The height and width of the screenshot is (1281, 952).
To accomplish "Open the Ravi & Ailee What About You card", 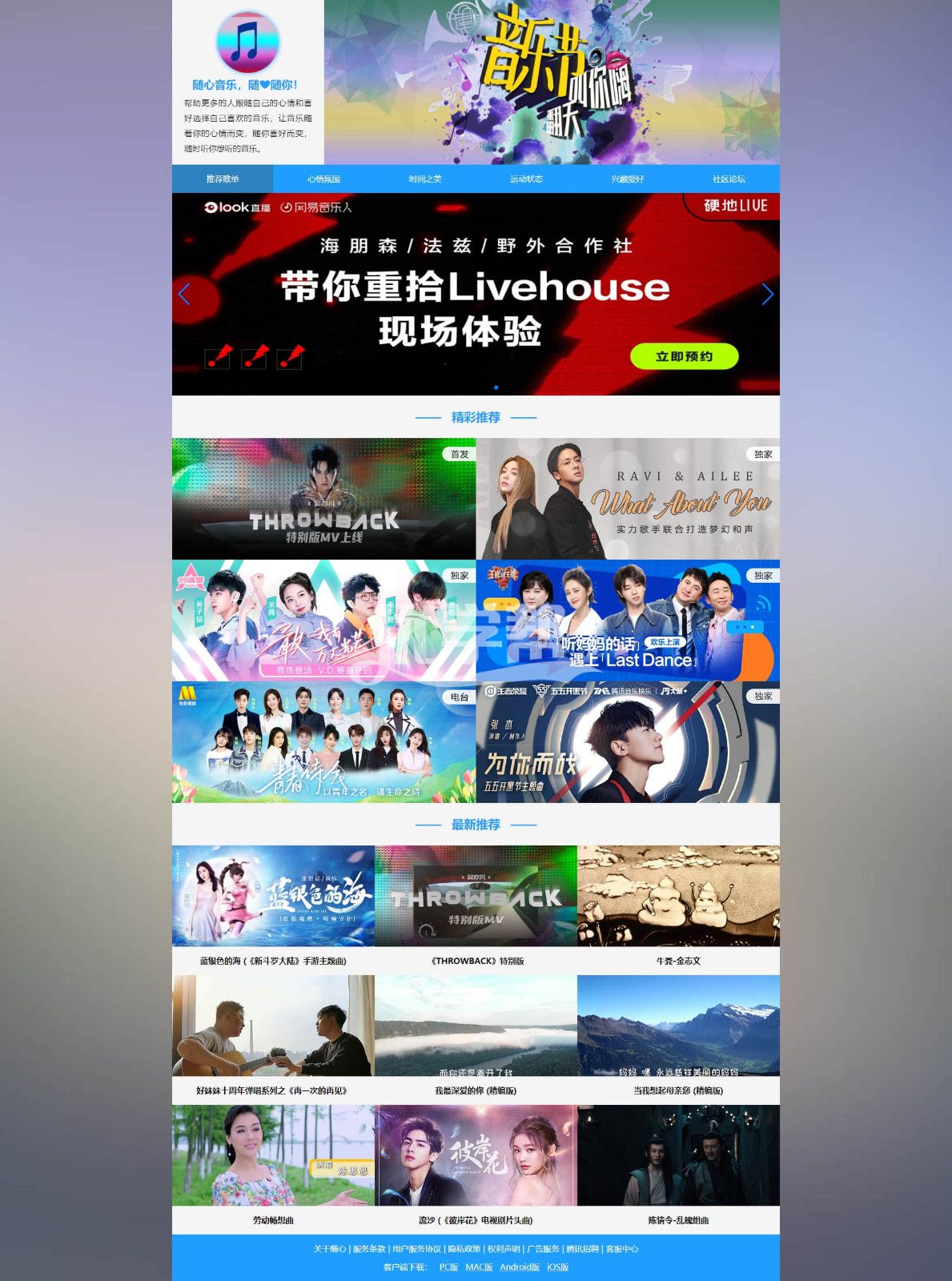I will click(628, 499).
